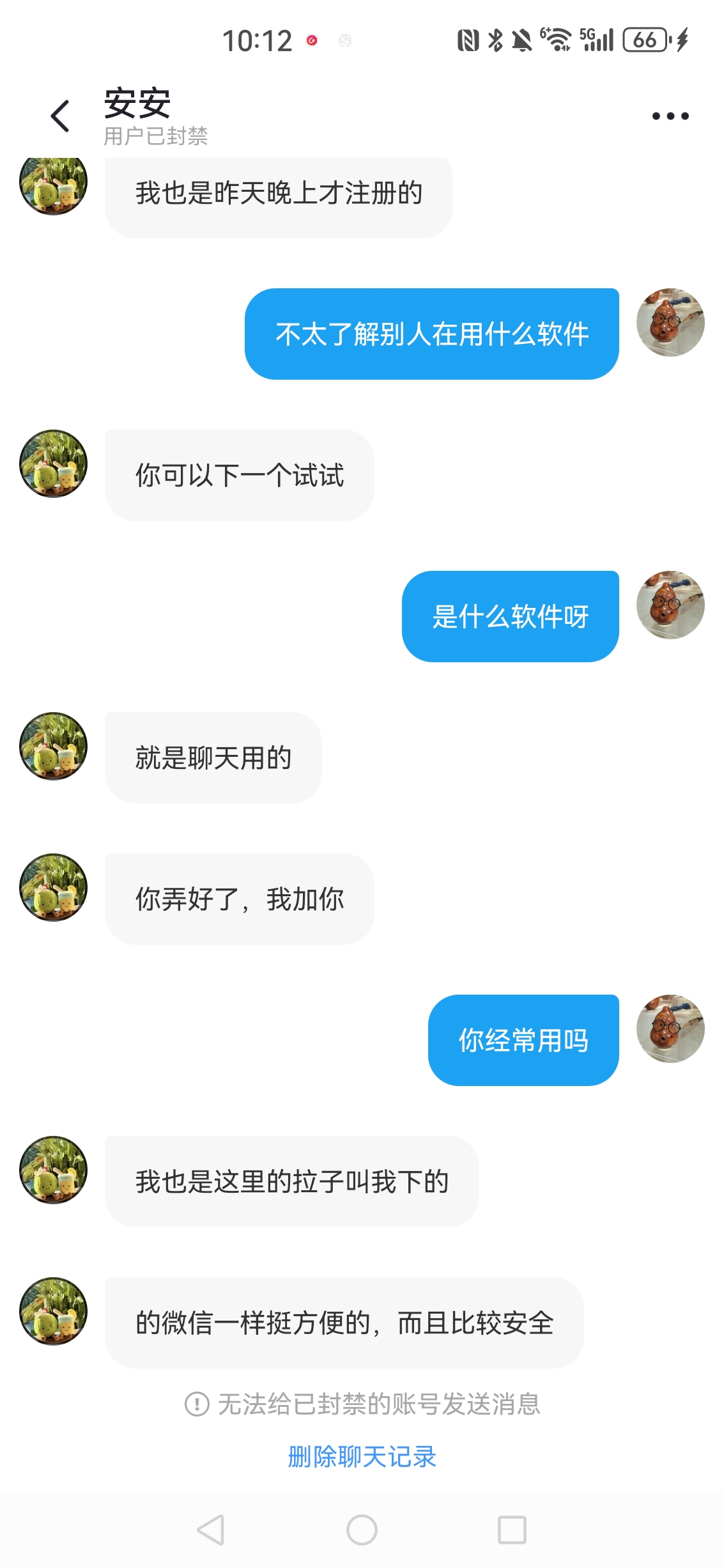Tap the system home button

coord(362,1530)
